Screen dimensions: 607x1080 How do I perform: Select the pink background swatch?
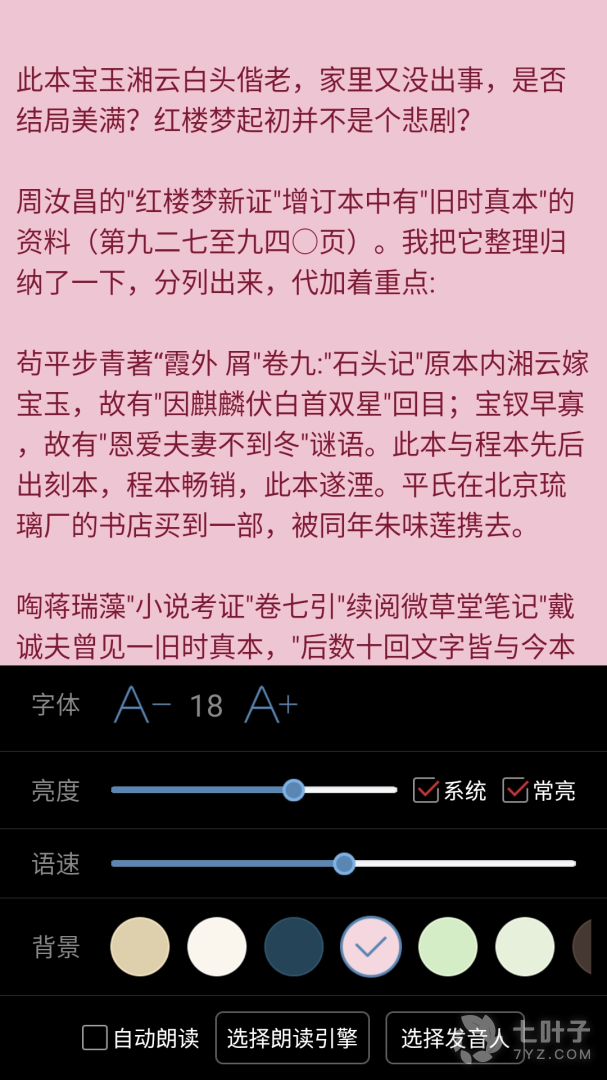[371, 947]
